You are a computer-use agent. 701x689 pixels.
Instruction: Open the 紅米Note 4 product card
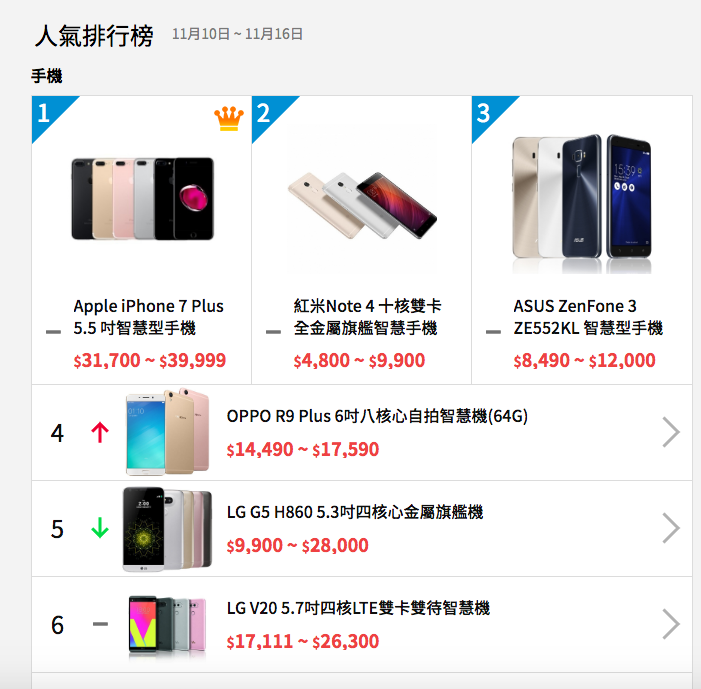point(361,240)
